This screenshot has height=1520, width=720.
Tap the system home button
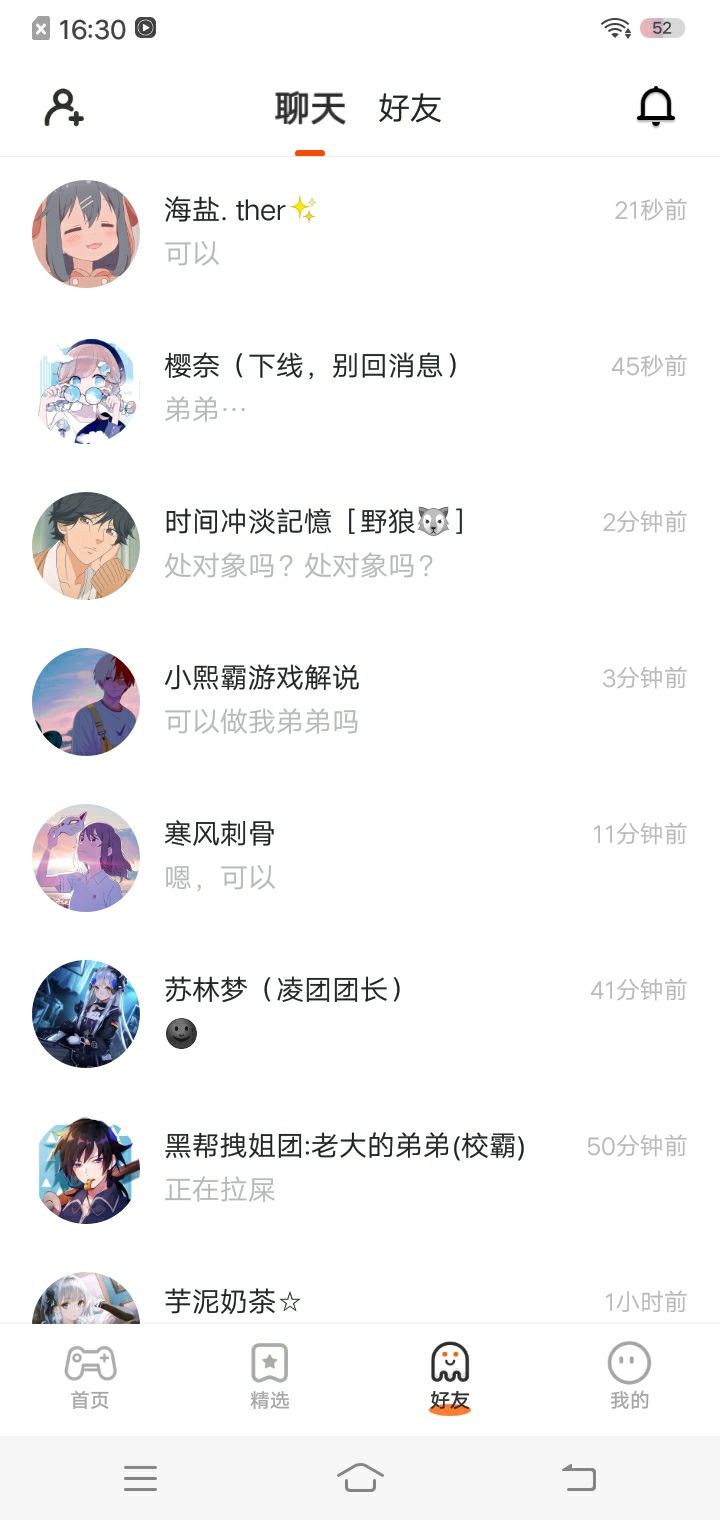tap(360, 1477)
